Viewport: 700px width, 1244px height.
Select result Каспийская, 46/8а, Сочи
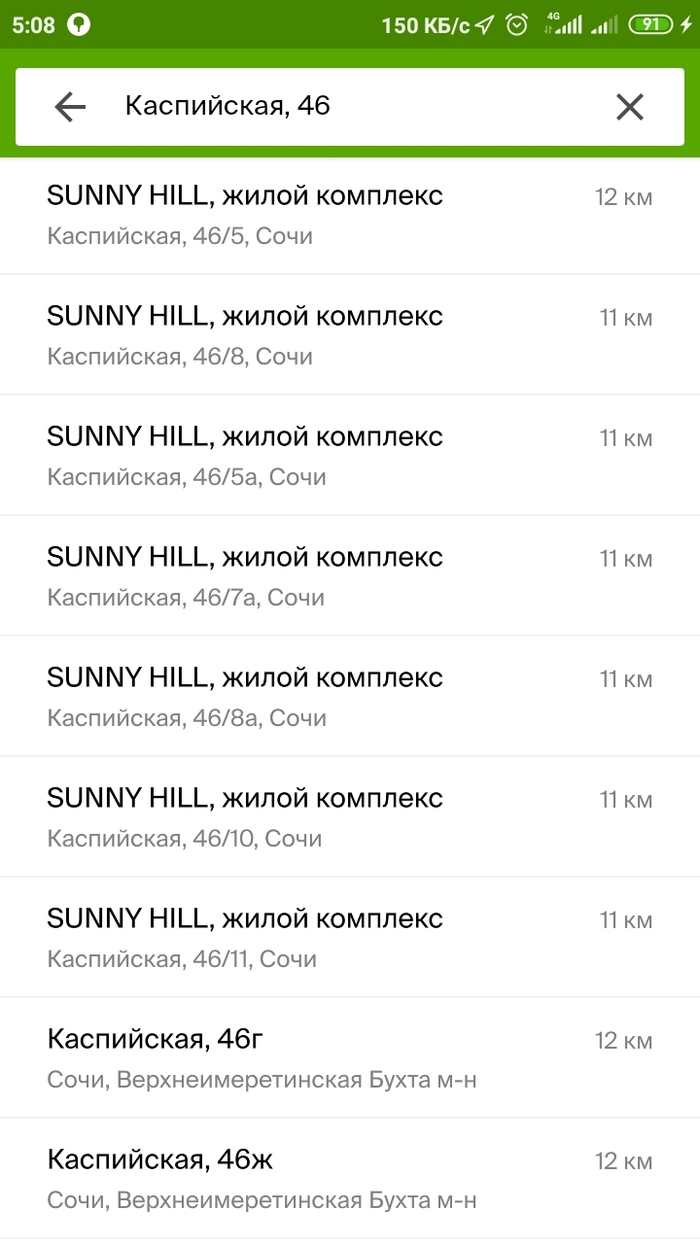[349, 696]
